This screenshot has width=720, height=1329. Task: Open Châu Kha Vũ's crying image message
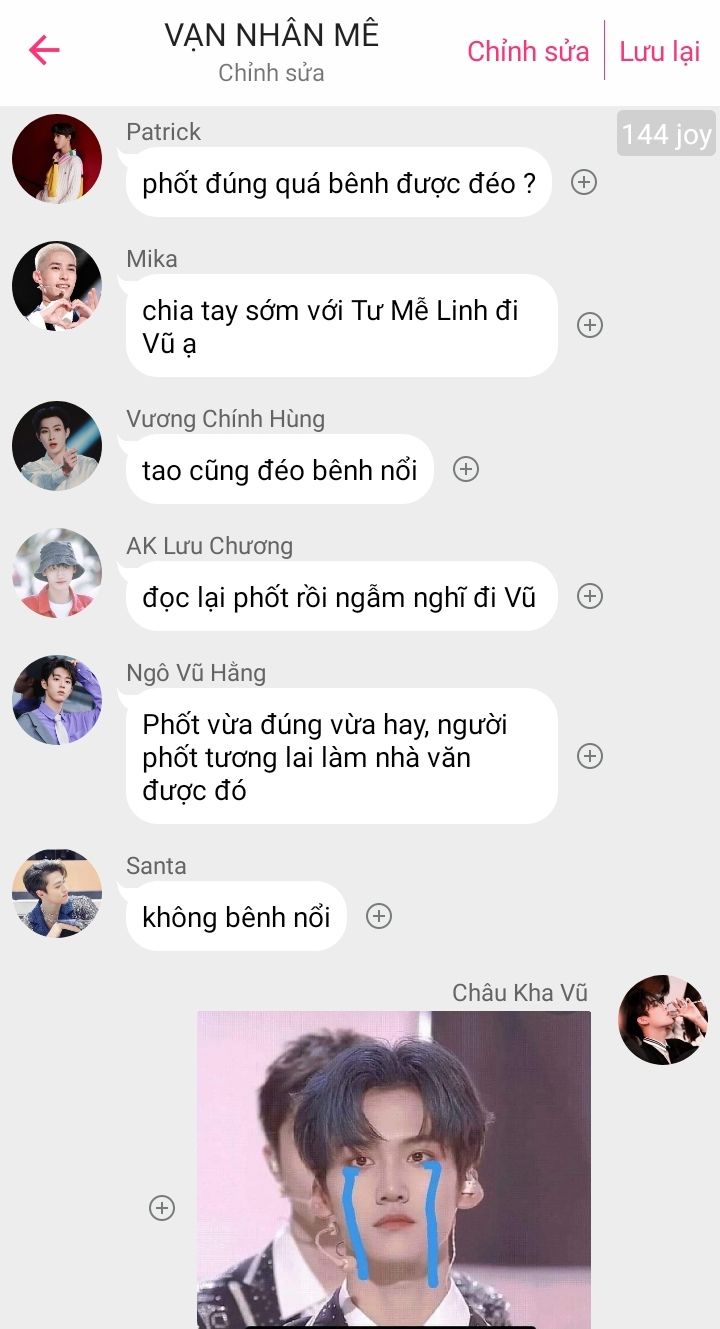pyautogui.click(x=394, y=1169)
